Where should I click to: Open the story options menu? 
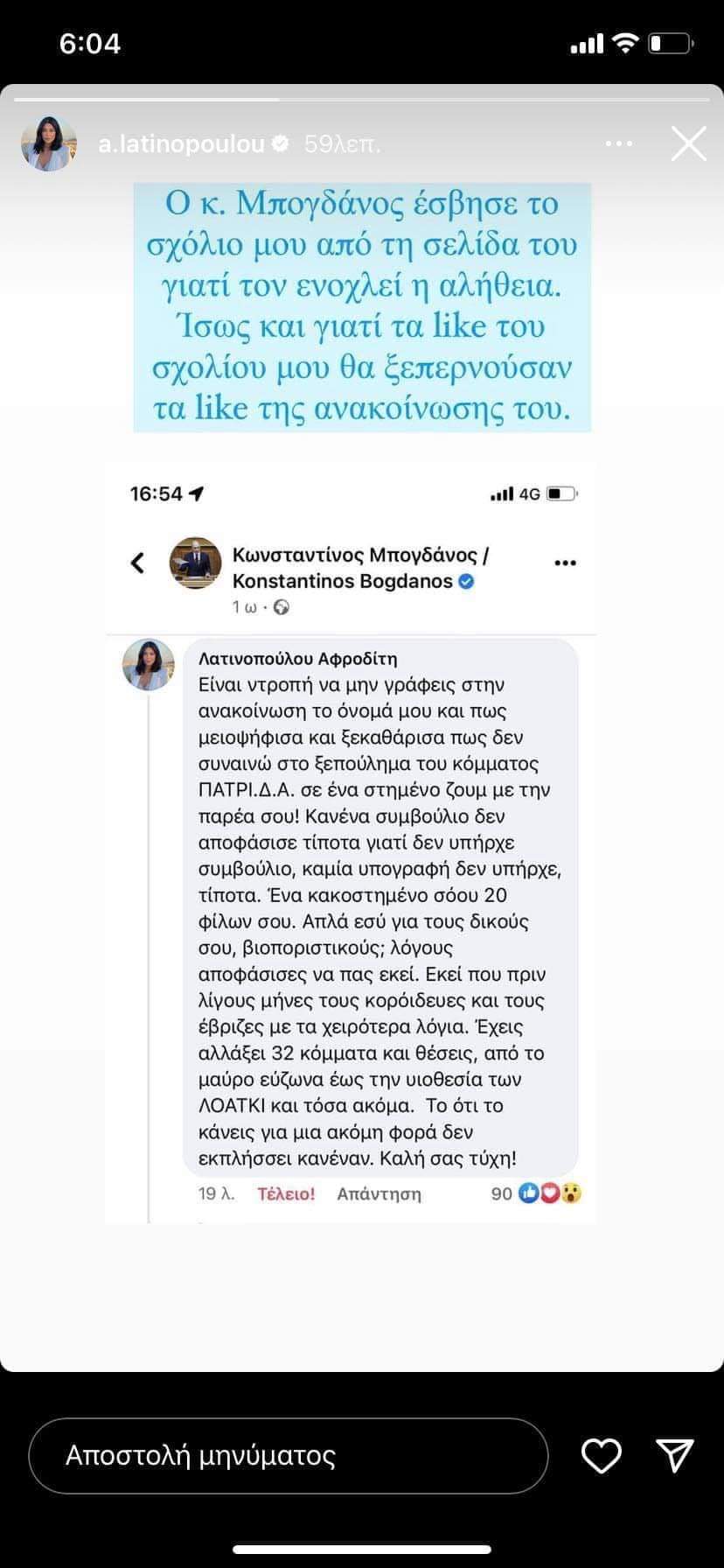click(x=618, y=144)
